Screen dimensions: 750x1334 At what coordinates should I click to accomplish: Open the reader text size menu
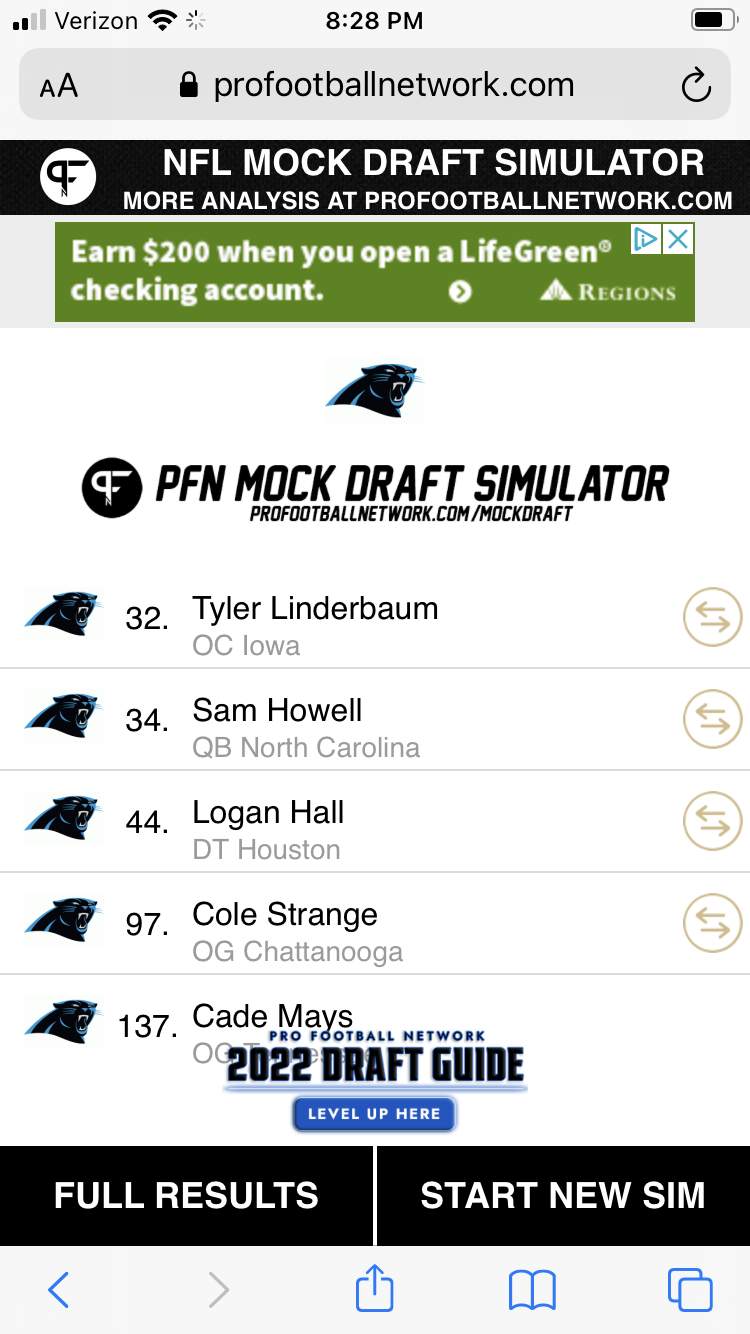pyautogui.click(x=59, y=86)
